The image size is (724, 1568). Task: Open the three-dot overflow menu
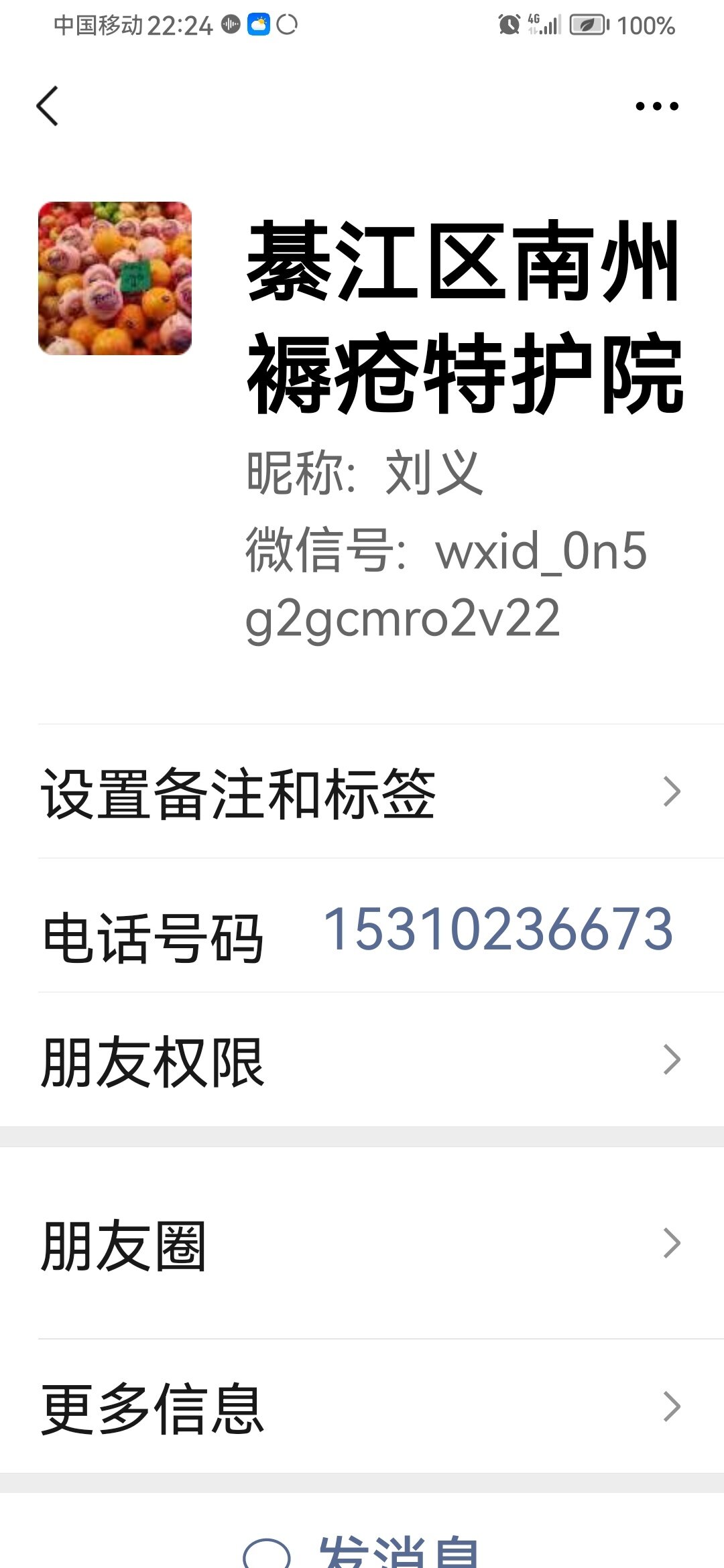657,106
